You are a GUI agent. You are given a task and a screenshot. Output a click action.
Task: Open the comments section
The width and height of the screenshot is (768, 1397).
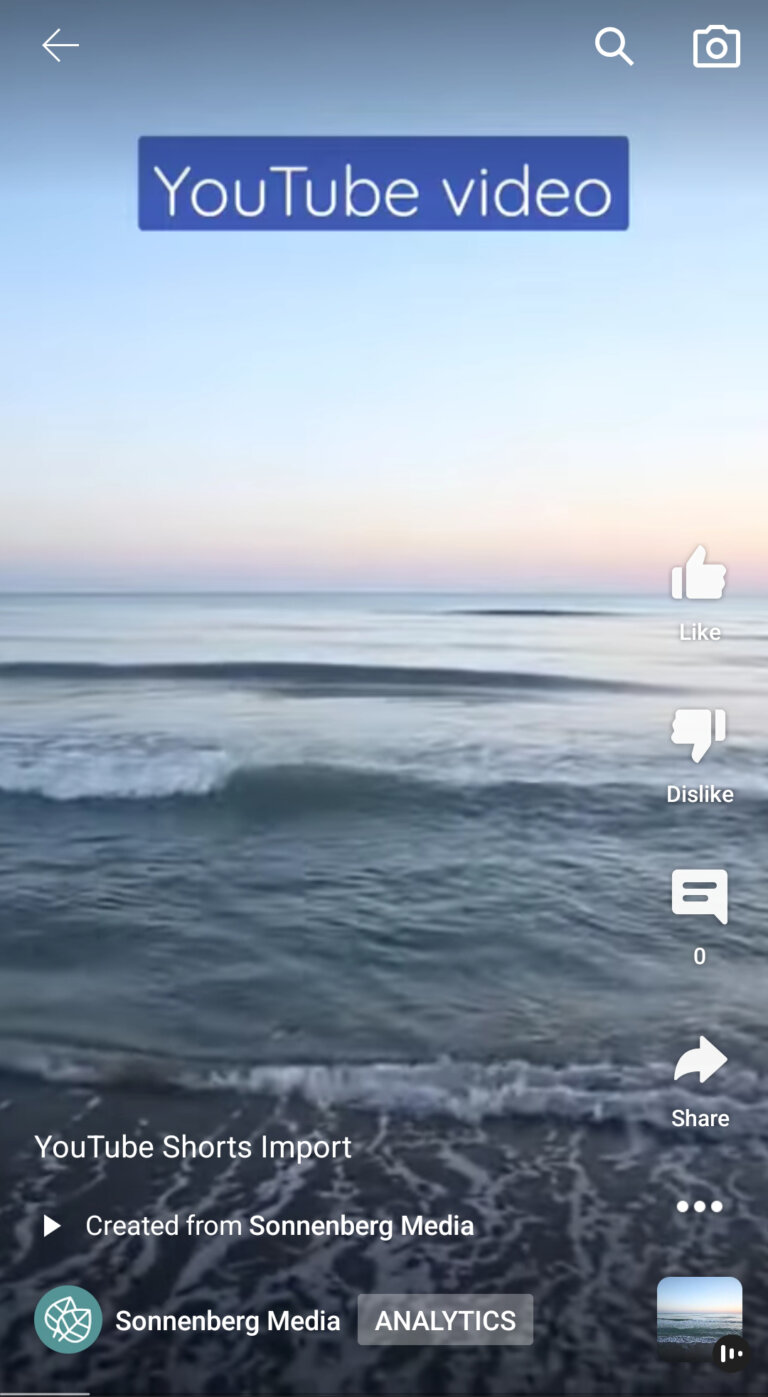click(x=699, y=897)
